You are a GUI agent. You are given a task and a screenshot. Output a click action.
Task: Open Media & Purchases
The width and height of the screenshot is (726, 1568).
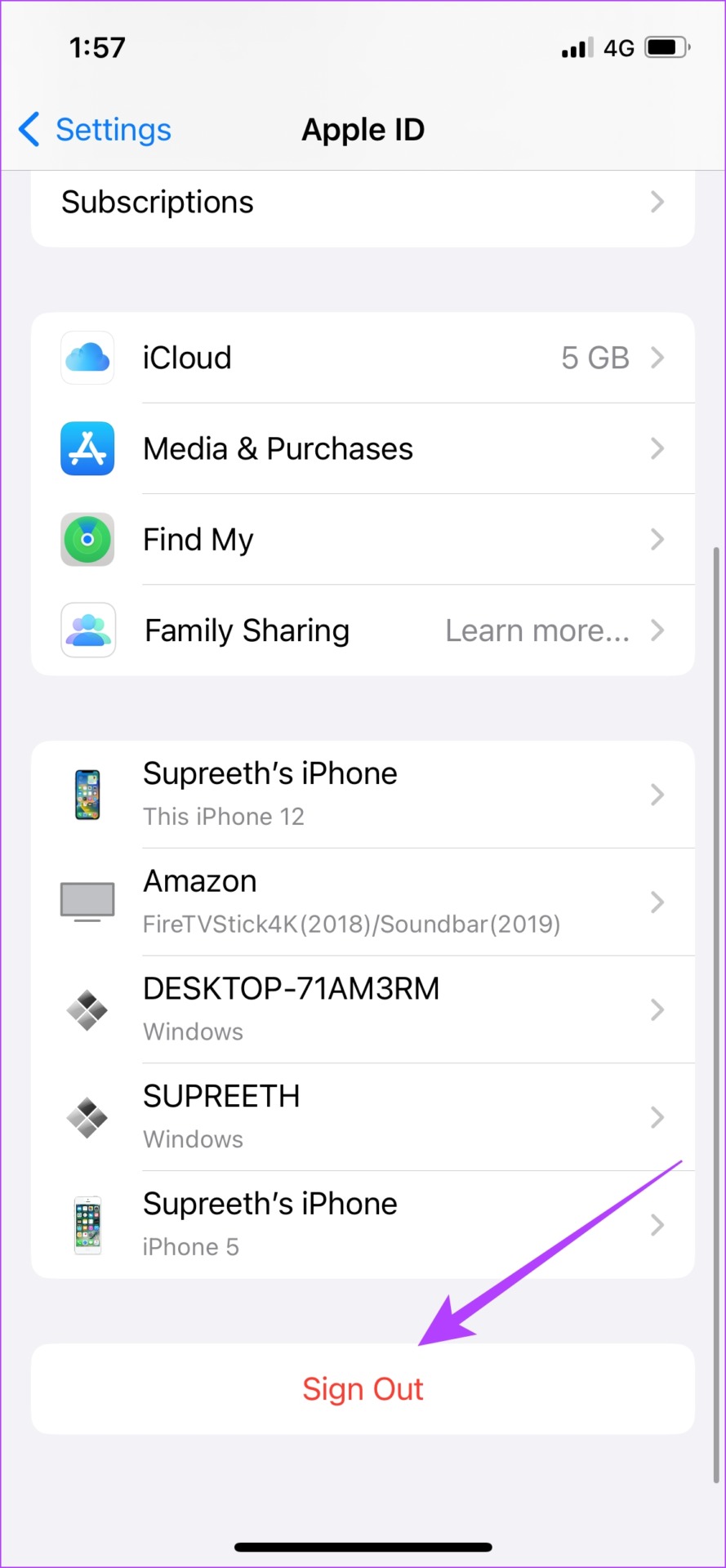pyautogui.click(x=363, y=448)
